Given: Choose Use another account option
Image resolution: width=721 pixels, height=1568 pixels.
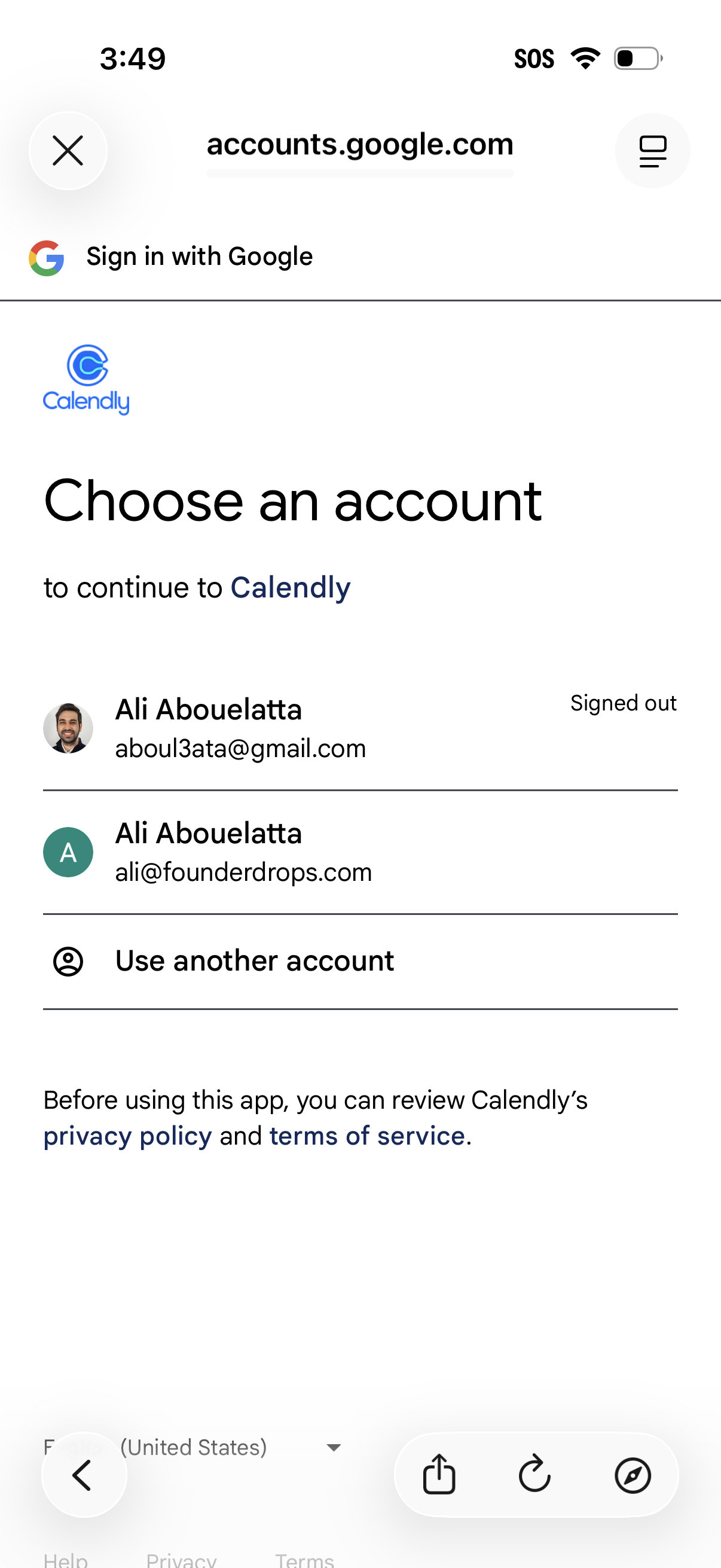Looking at the screenshot, I should [254, 960].
